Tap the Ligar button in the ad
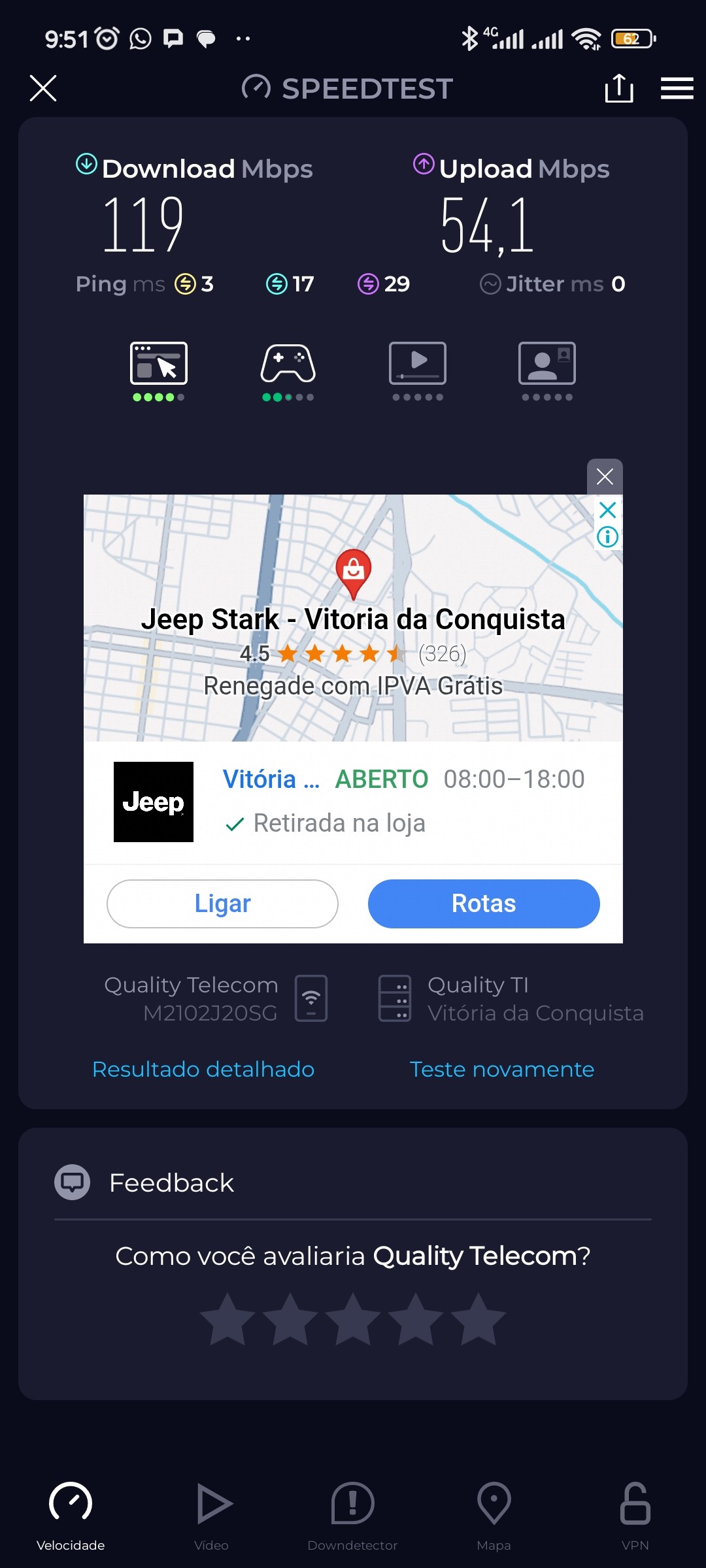The height and width of the screenshot is (1568, 706). click(222, 904)
